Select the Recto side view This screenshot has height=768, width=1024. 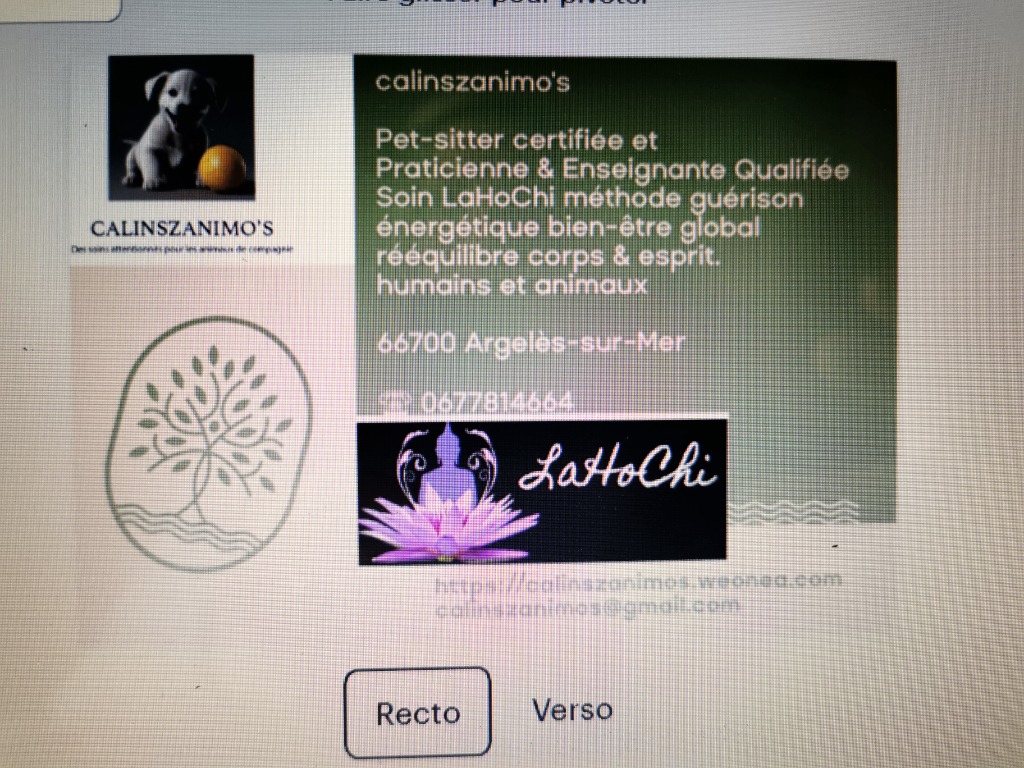pos(418,712)
